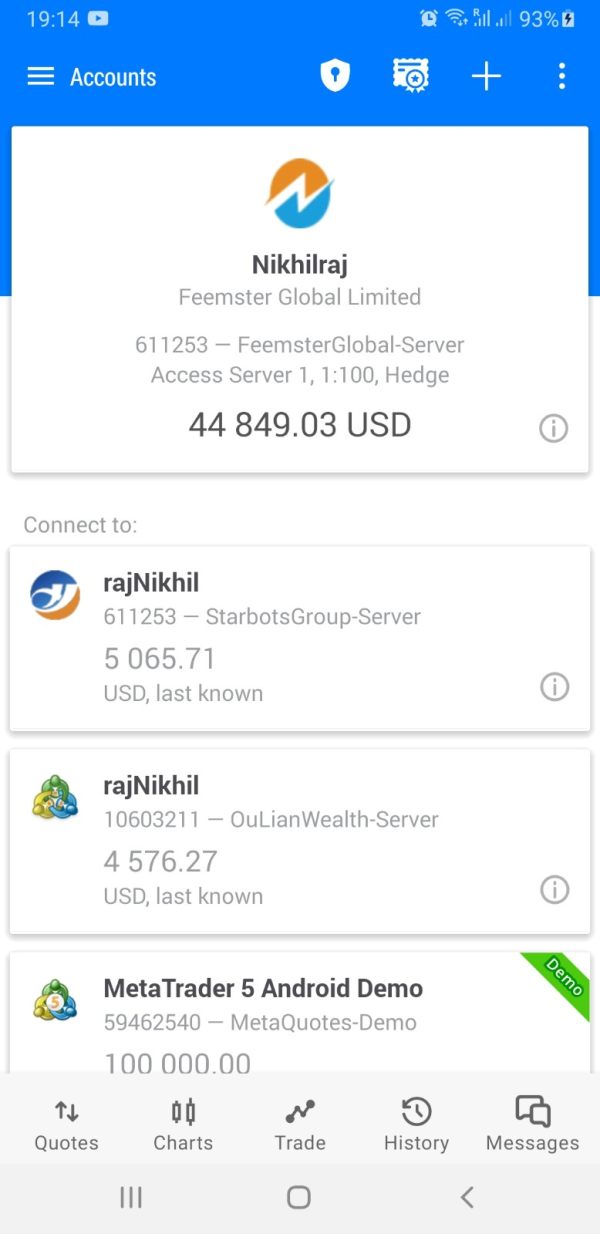This screenshot has width=600, height=1234.
Task: Open the History tab
Action: click(416, 1126)
